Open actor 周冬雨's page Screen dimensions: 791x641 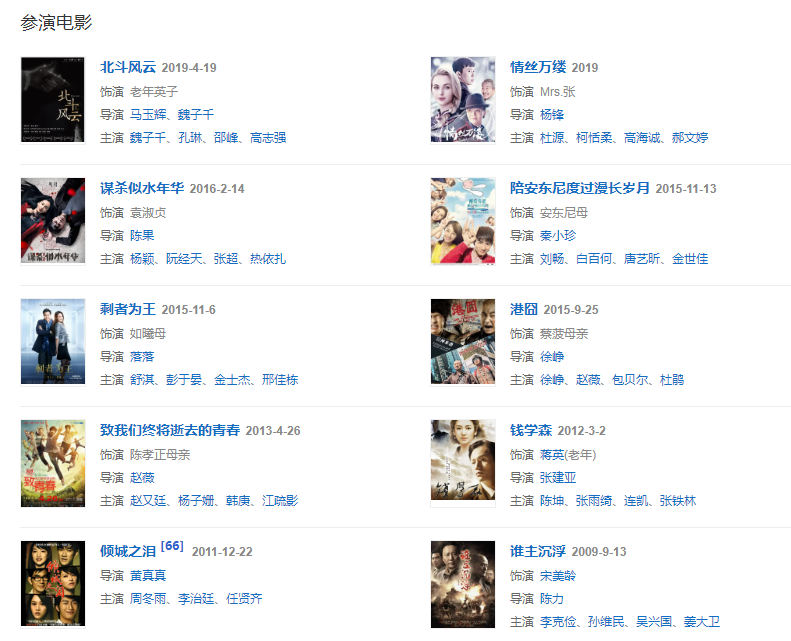pyautogui.click(x=147, y=598)
